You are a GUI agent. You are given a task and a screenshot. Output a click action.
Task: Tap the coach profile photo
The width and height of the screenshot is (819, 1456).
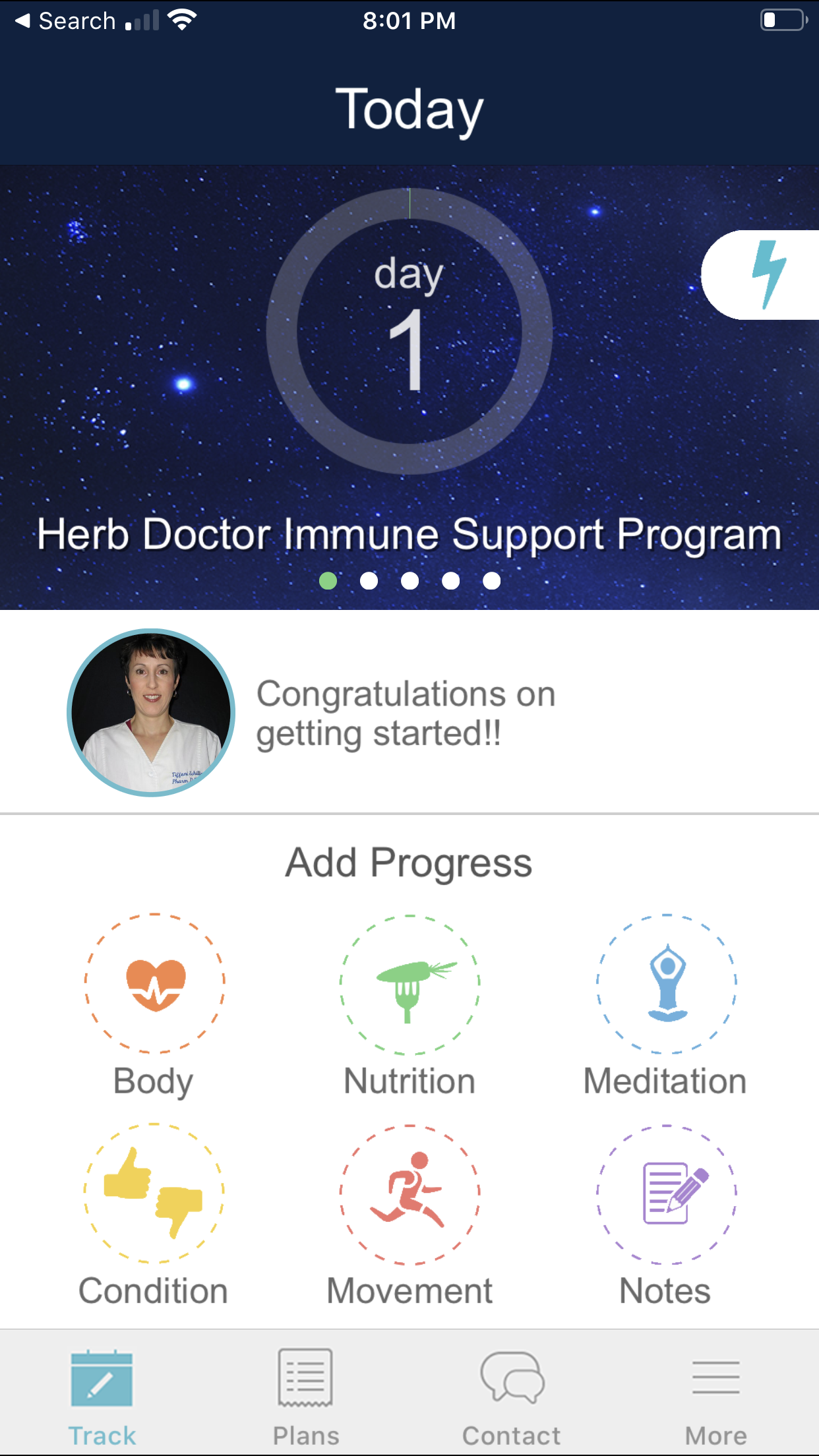tap(151, 713)
